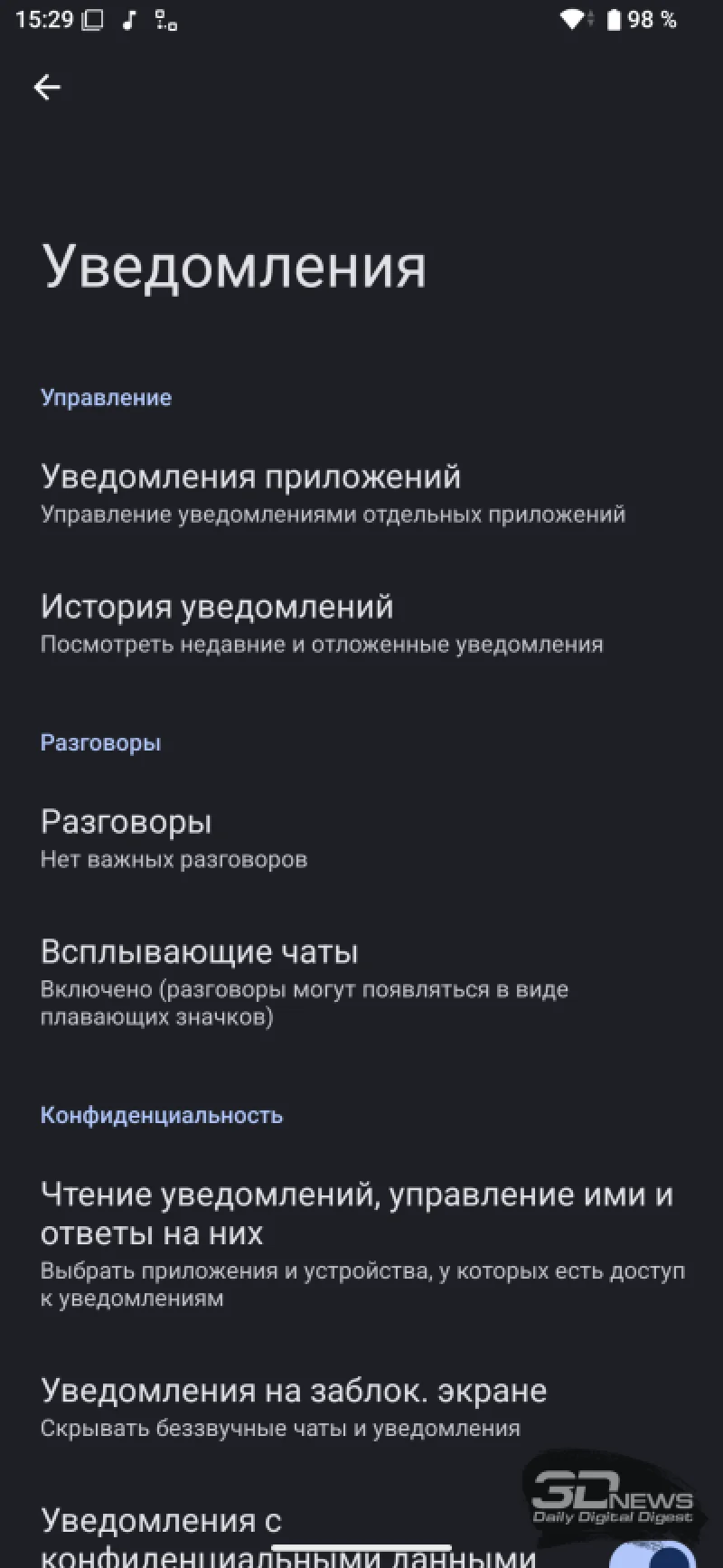Screen dimensions: 723x1568
Task: Open Всплывающие чаты settings
Action: point(304,982)
